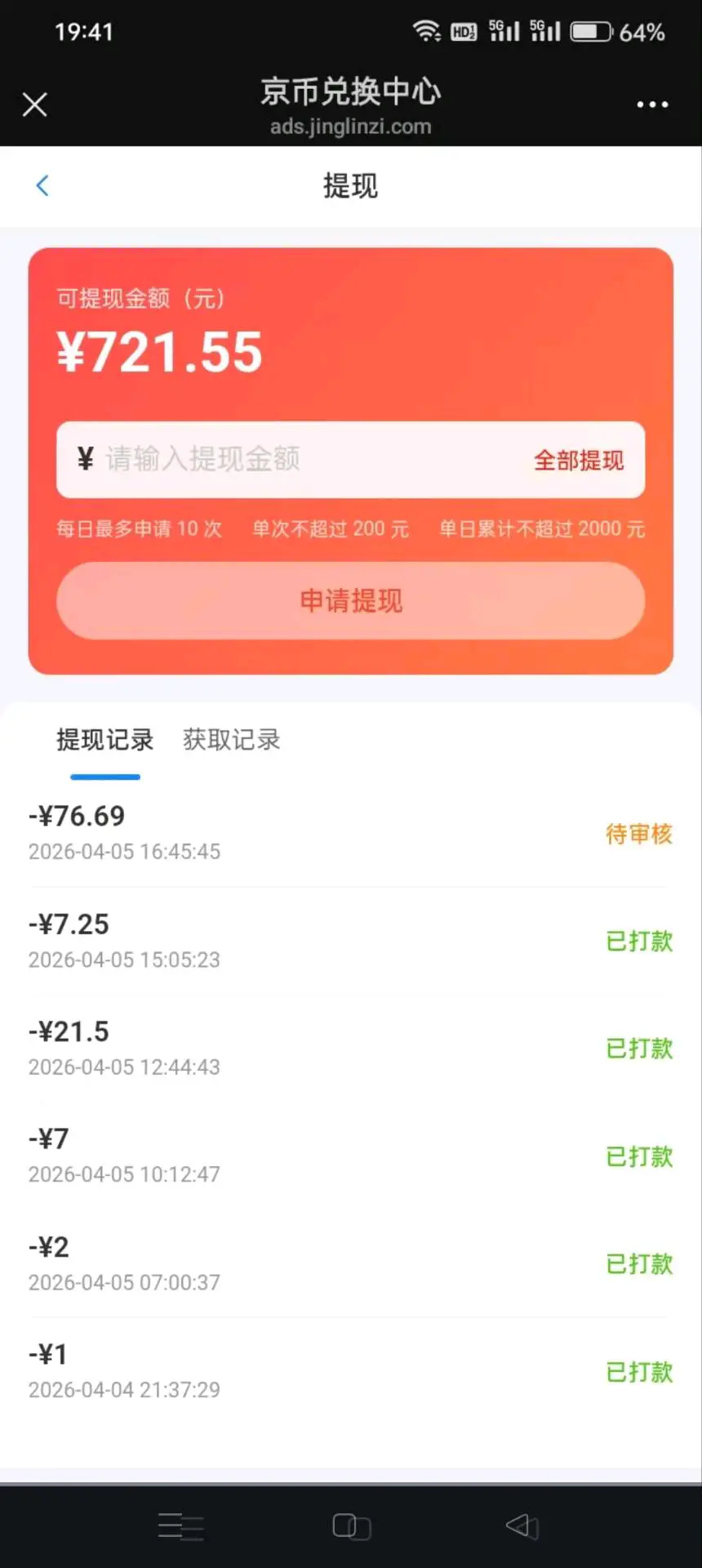The width and height of the screenshot is (702, 1568).
Task: Tap the menu lines navigation icon
Action: [181, 1526]
